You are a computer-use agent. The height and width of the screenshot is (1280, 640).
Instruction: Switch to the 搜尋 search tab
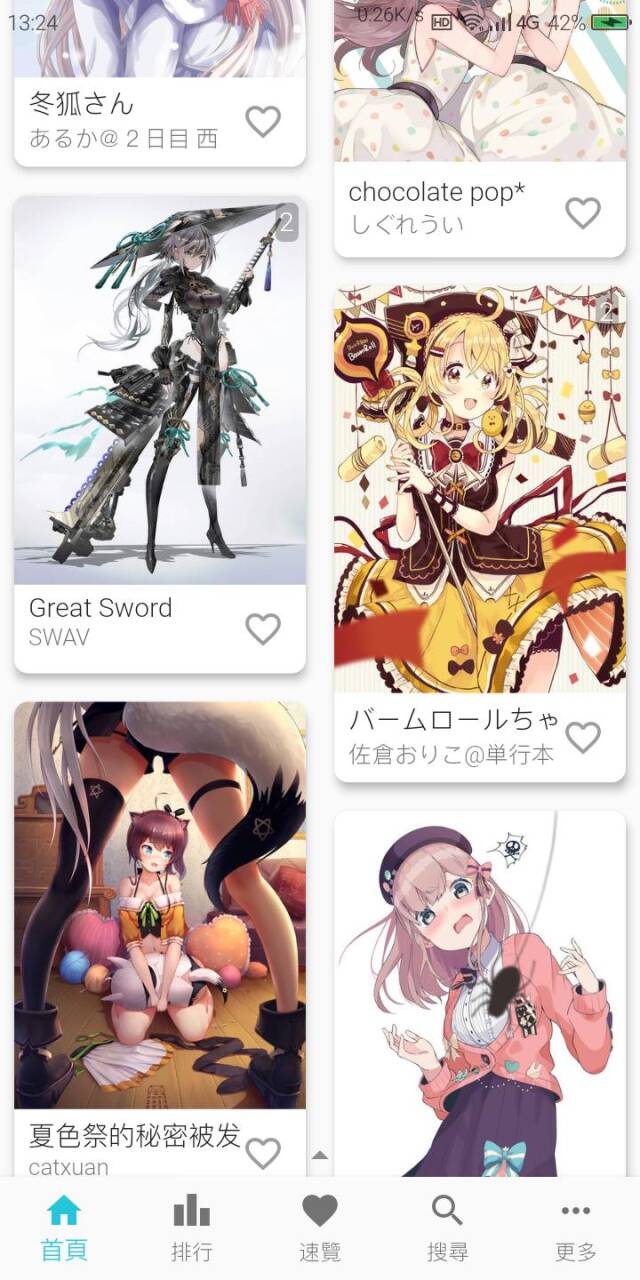pyautogui.click(x=447, y=1228)
